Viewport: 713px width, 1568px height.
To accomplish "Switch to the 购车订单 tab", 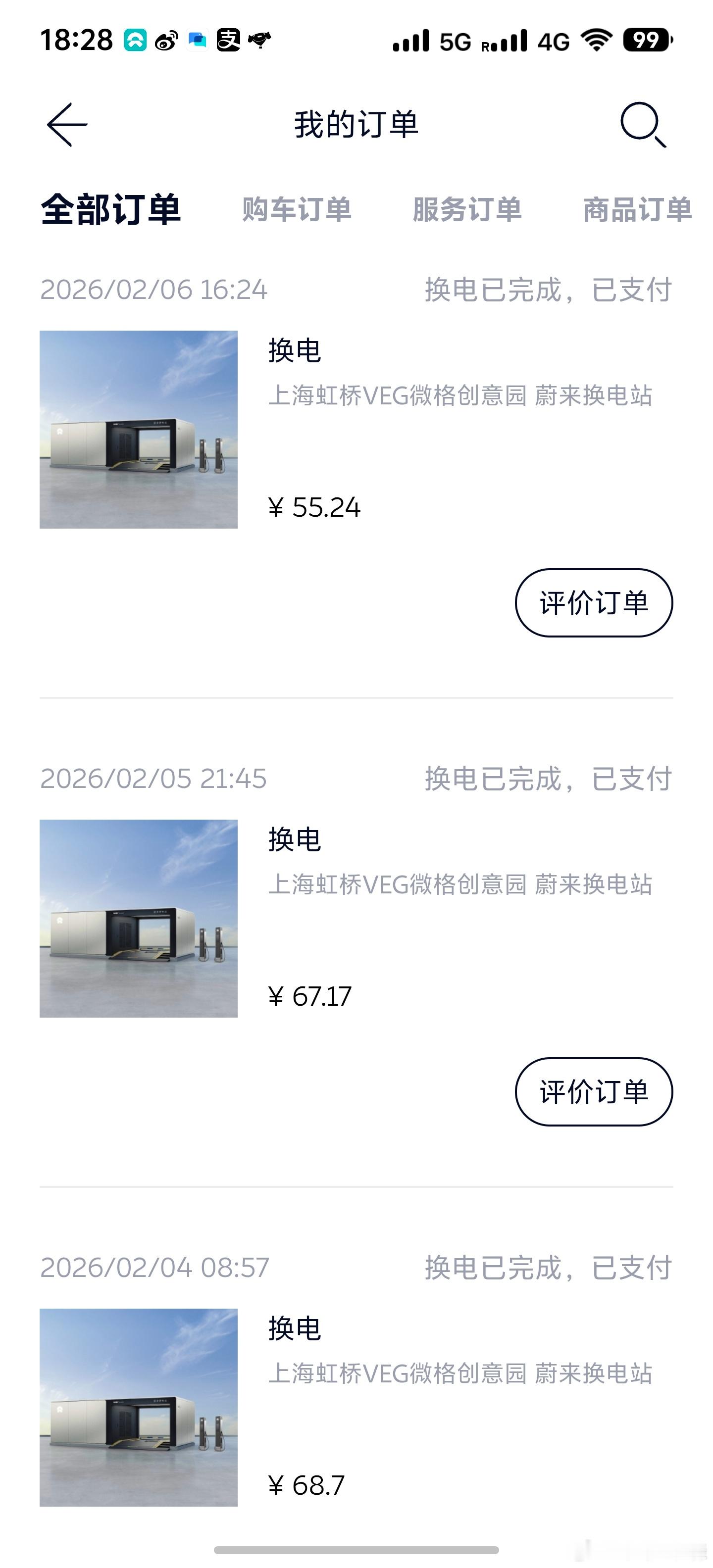I will pos(297,211).
